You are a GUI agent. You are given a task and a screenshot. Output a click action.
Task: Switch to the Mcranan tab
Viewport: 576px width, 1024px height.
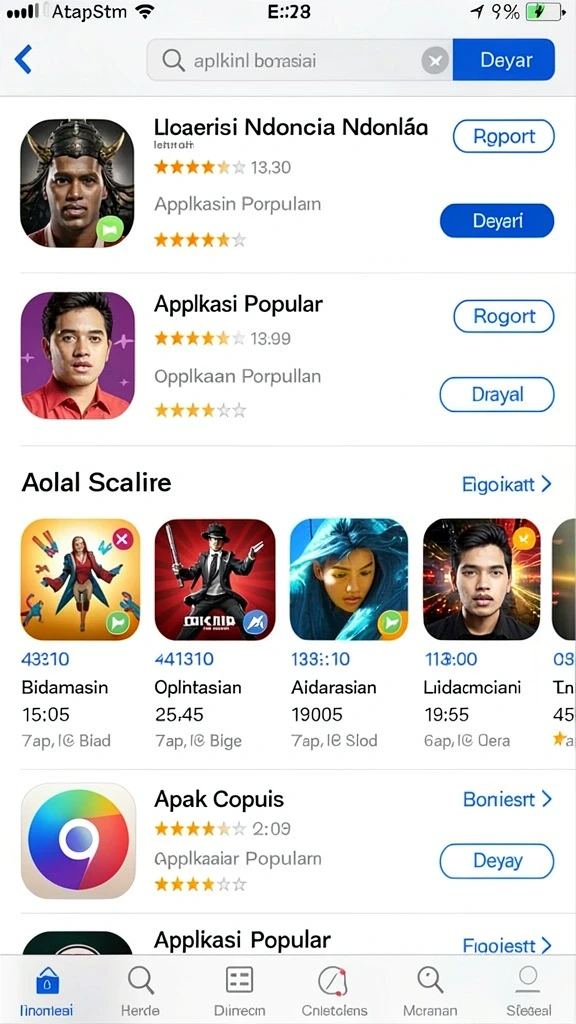pyautogui.click(x=430, y=990)
